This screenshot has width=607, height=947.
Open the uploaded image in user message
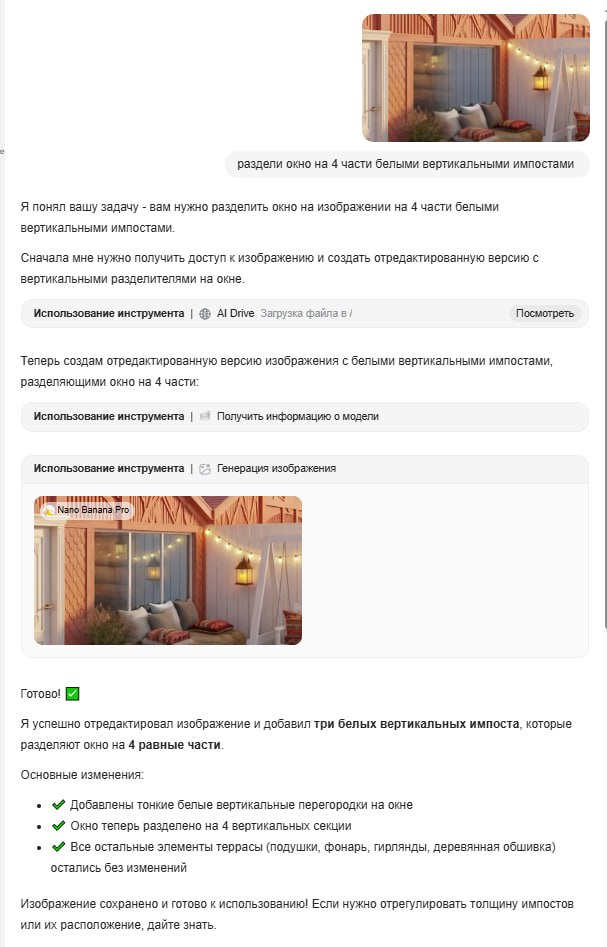tap(475, 78)
